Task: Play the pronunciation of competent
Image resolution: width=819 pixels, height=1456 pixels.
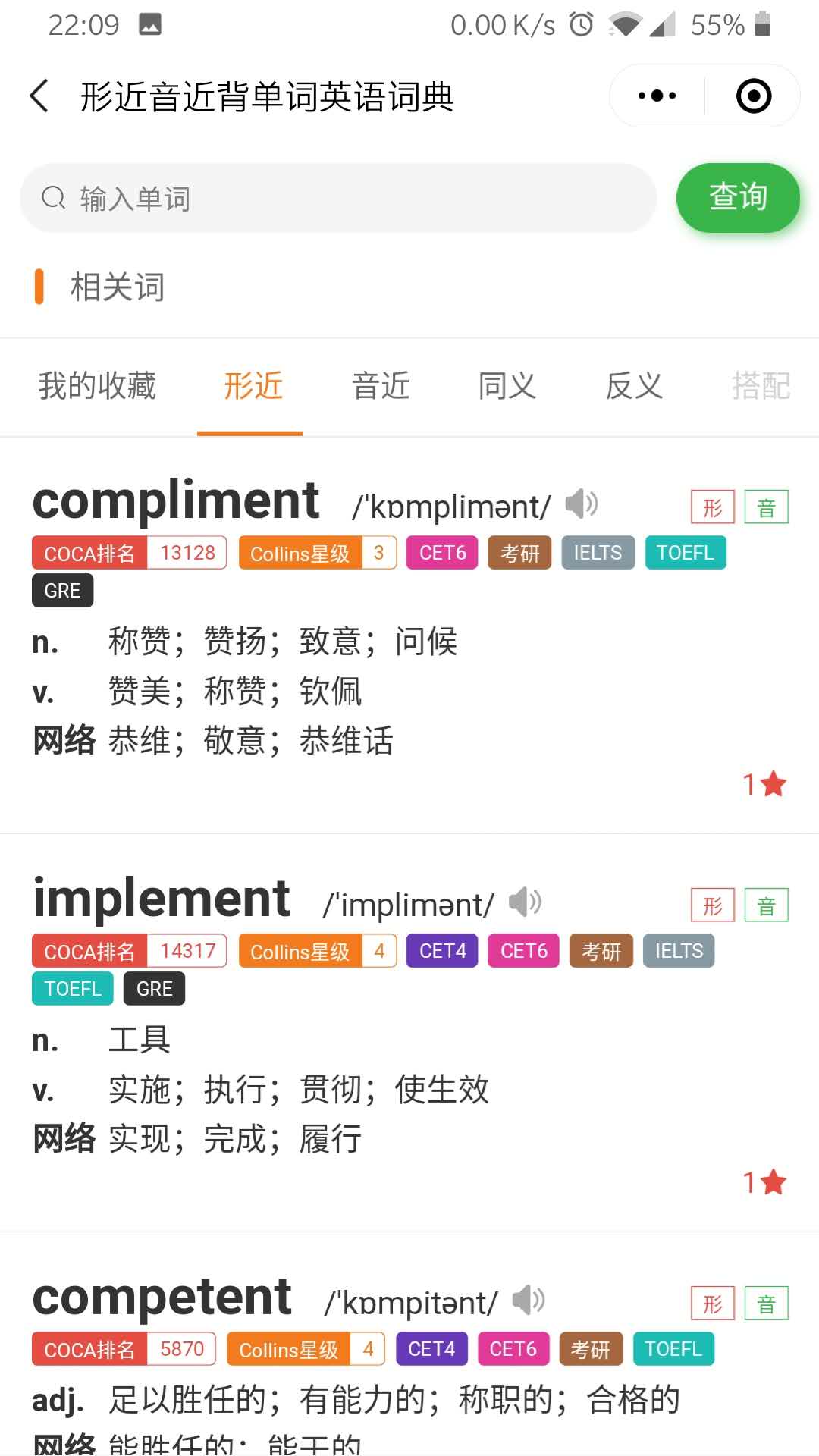Action: (529, 1300)
